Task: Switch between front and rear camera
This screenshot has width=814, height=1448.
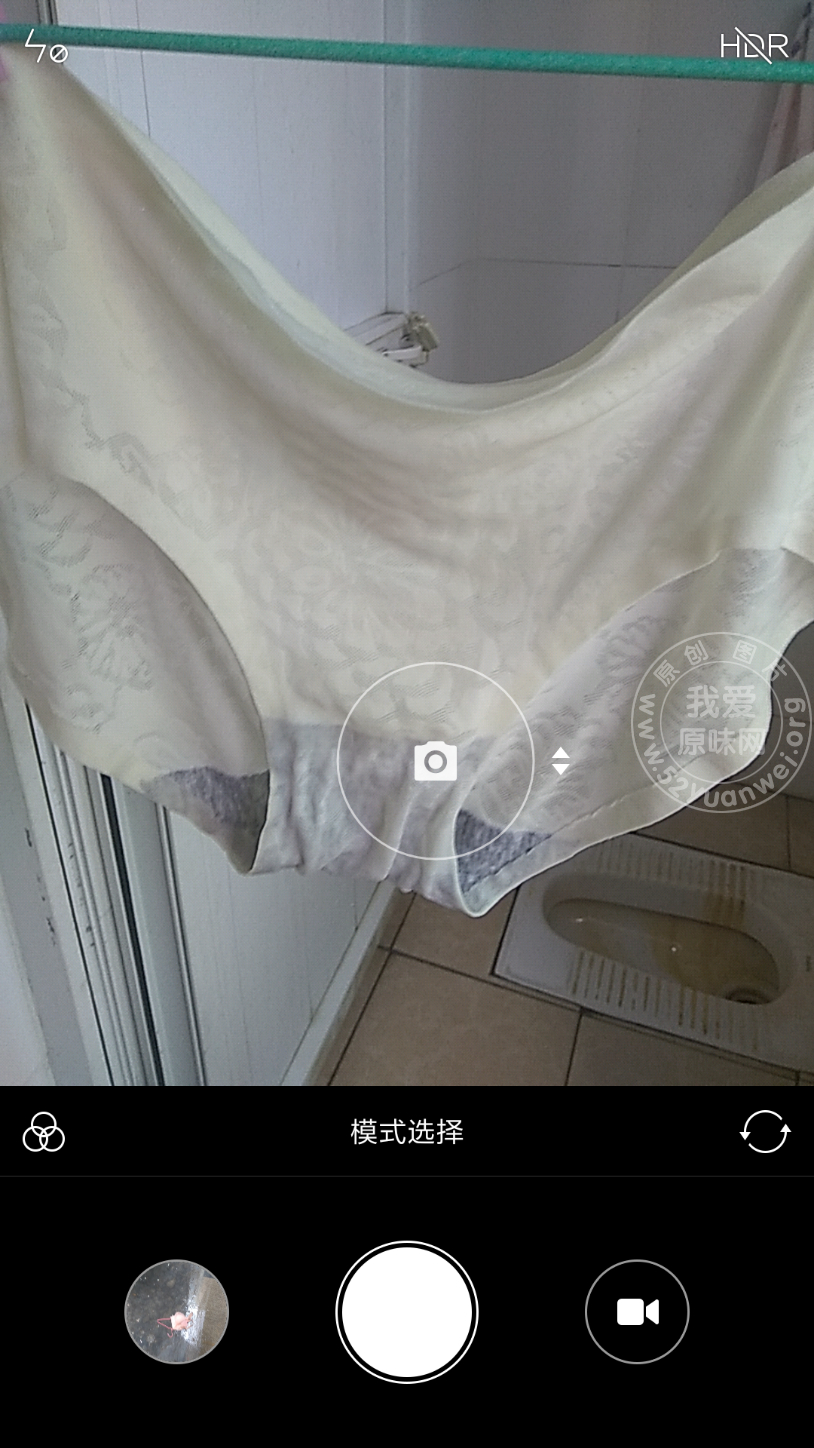Action: [765, 1132]
